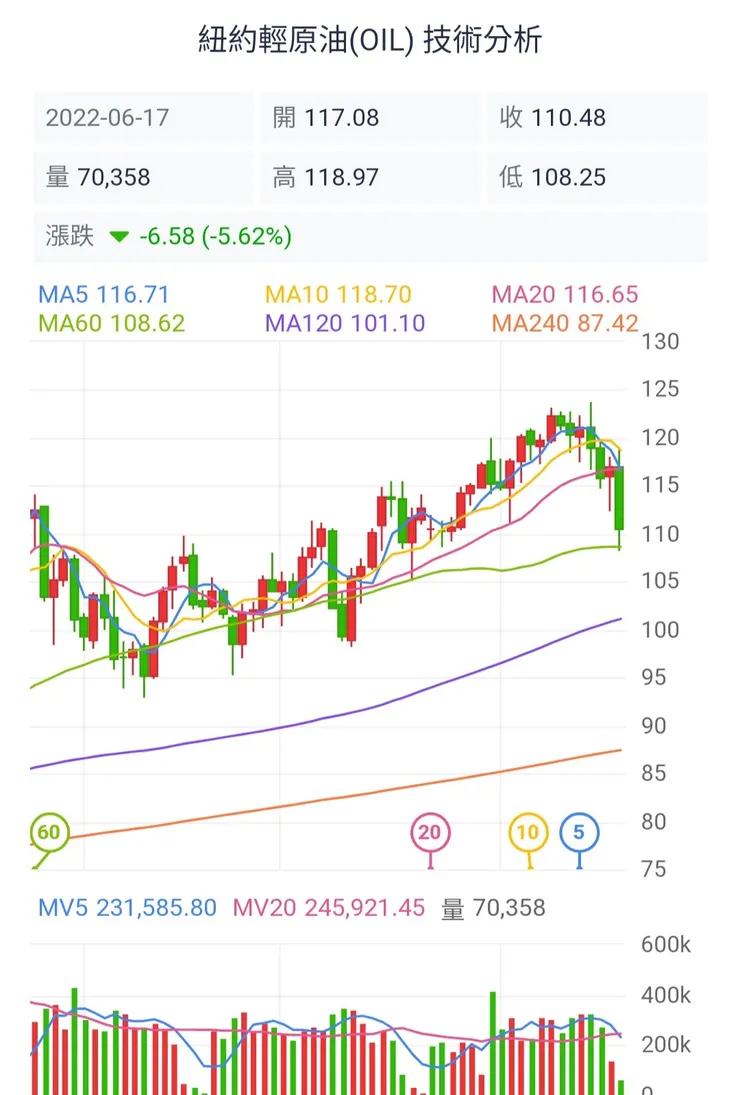740x1095 pixels.
Task: Select the MA5 balloon marker on the chart
Action: pos(577,832)
